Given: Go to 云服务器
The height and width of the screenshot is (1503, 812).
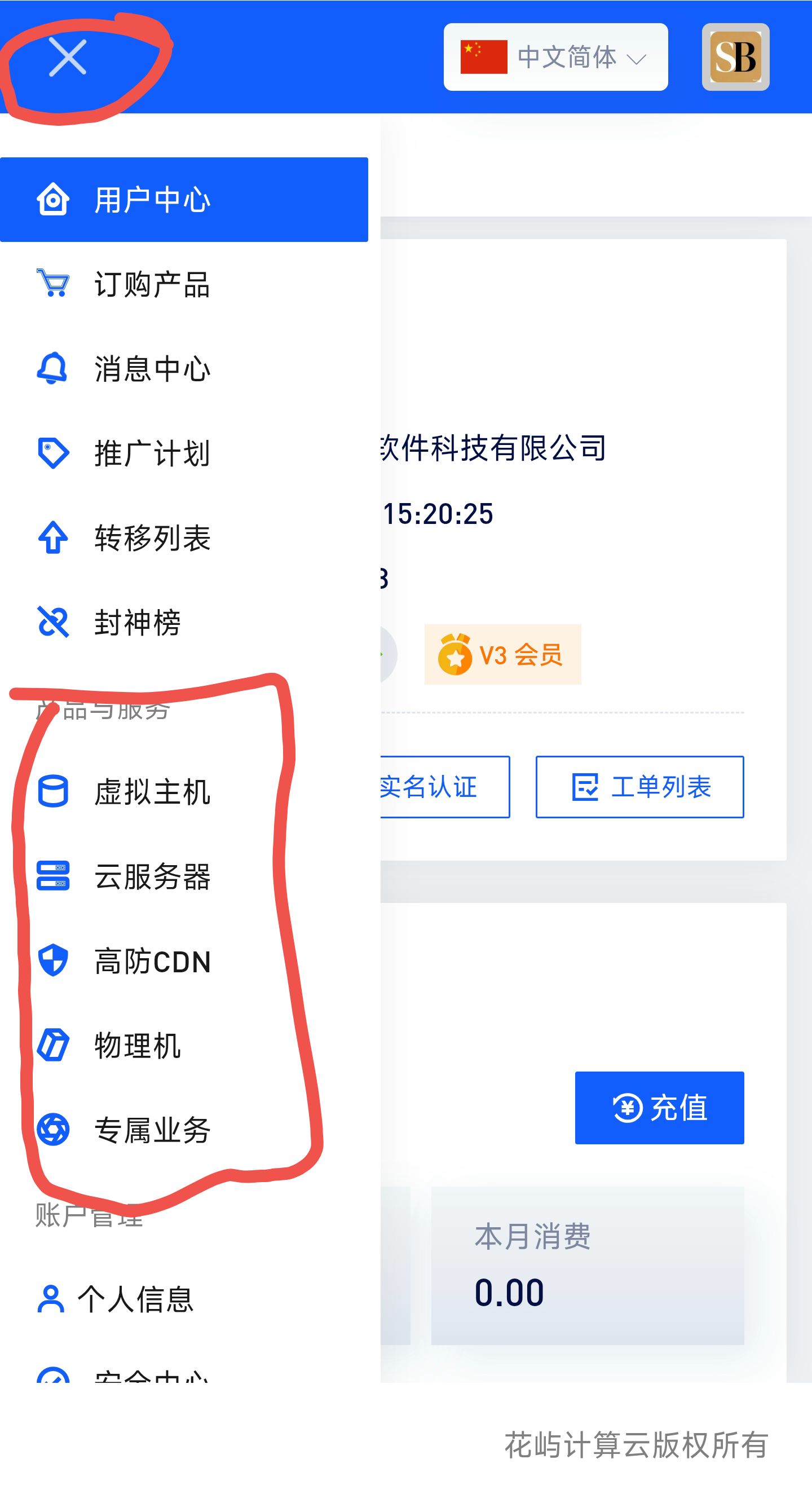Looking at the screenshot, I should [x=152, y=876].
